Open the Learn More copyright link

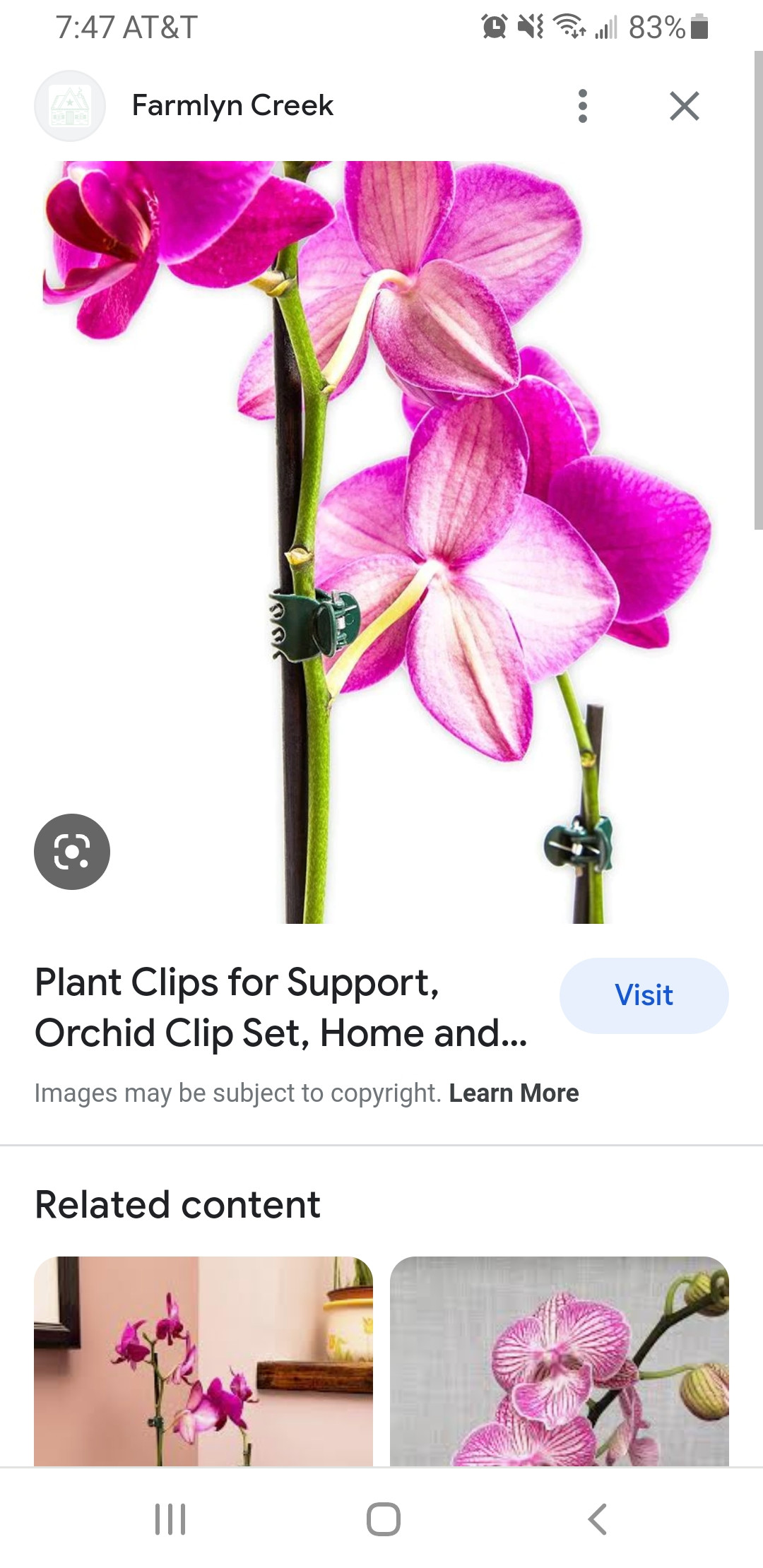(514, 1093)
